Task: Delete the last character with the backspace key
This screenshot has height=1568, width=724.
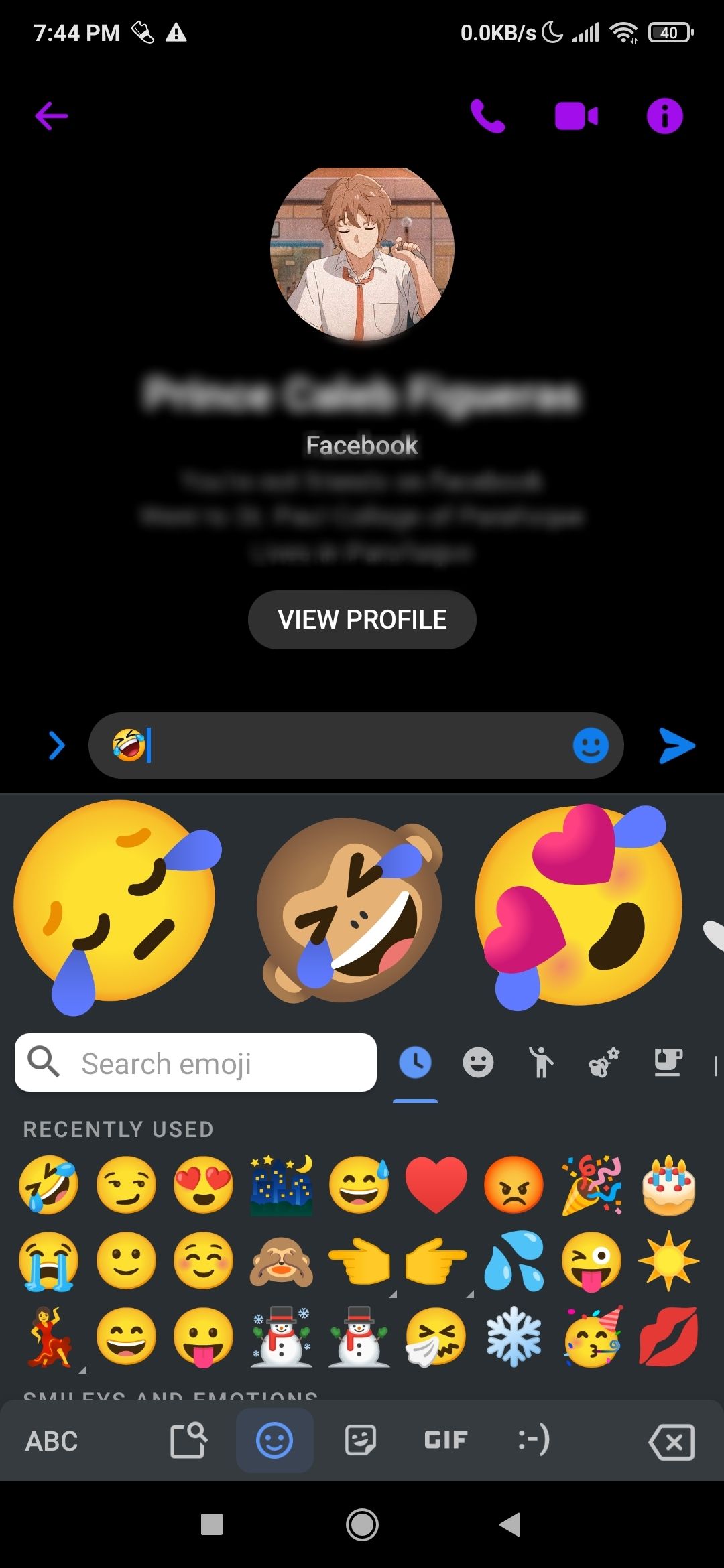Action: click(x=672, y=1441)
